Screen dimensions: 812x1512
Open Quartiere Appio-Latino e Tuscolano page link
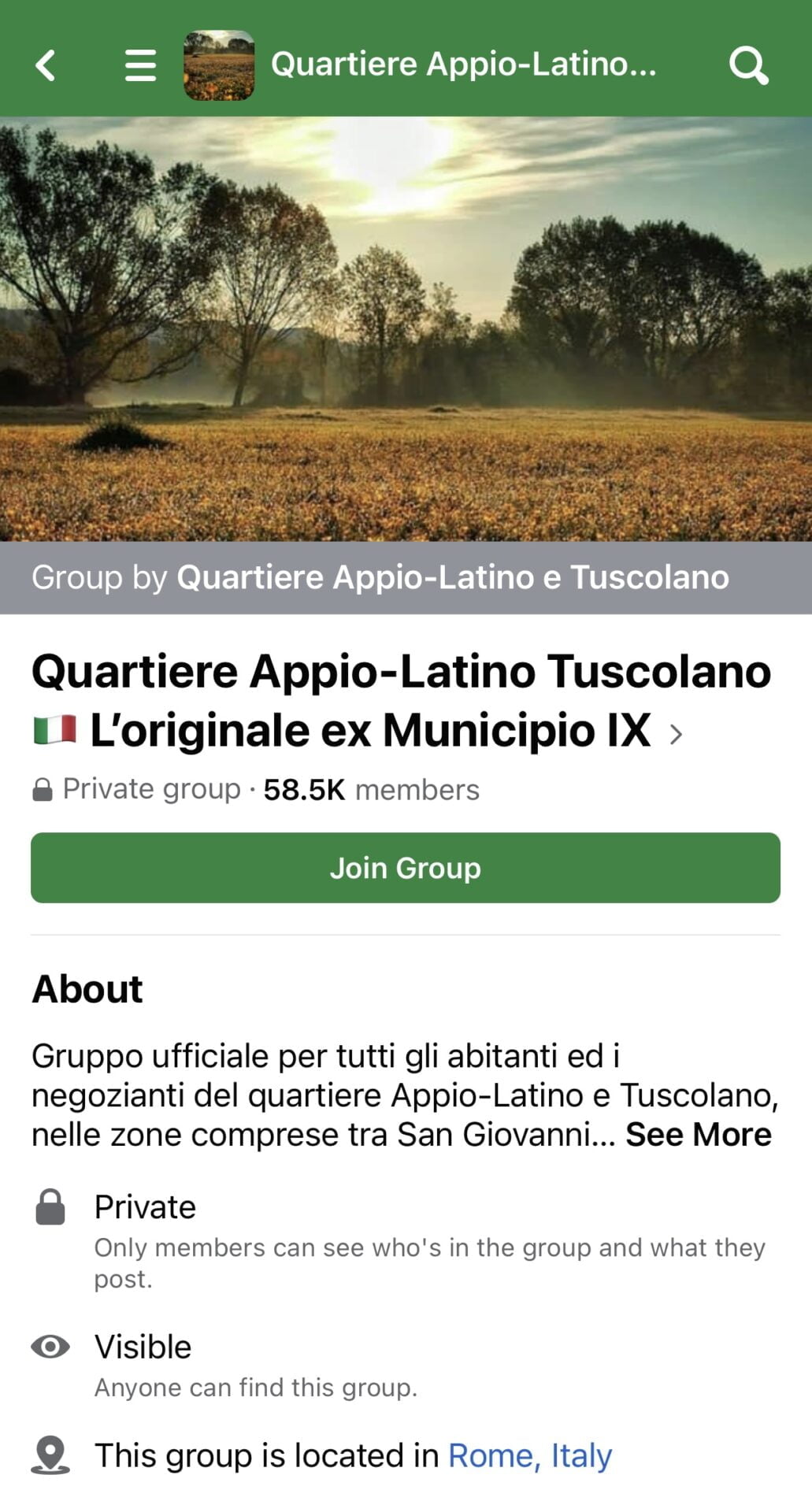pos(452,577)
